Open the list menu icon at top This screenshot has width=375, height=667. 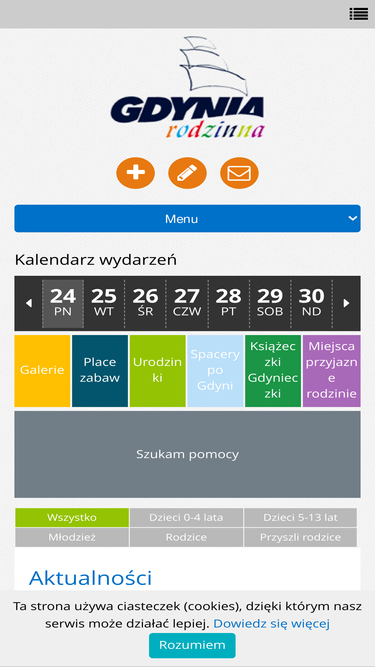(358, 14)
